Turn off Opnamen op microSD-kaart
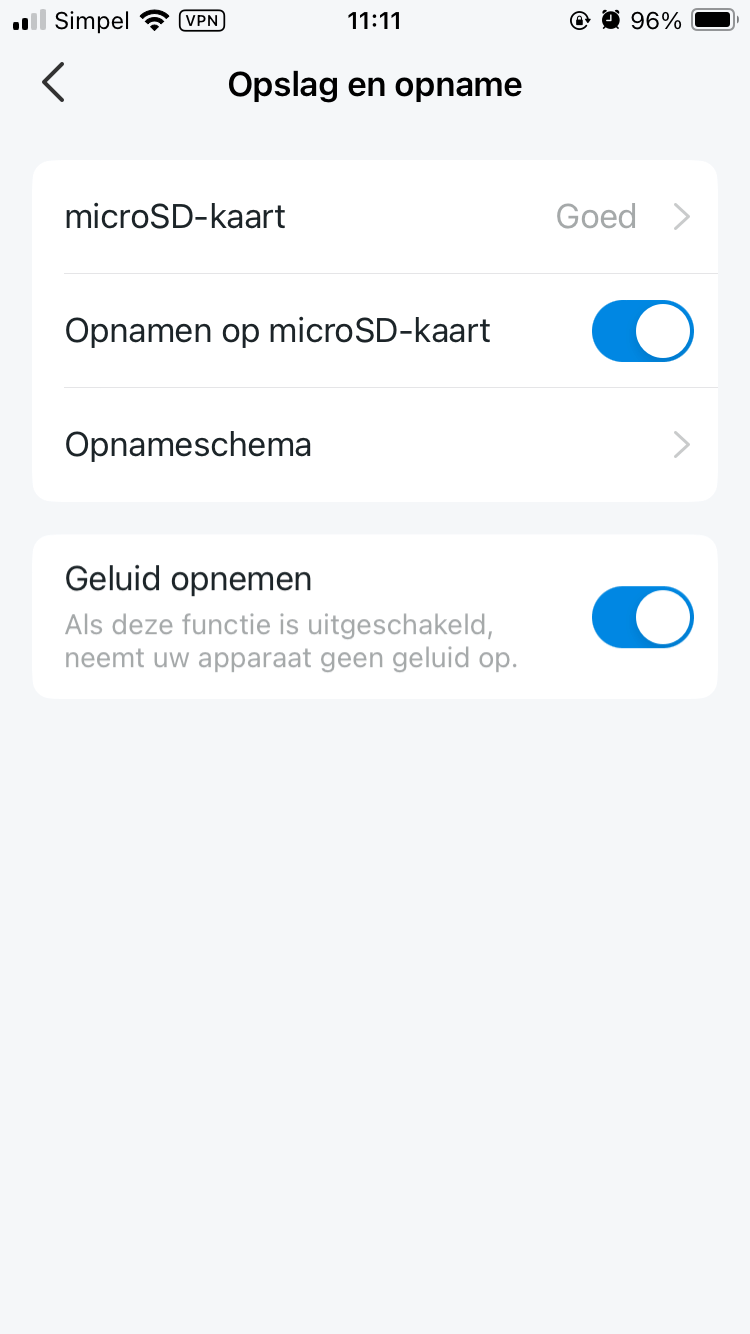 [642, 331]
